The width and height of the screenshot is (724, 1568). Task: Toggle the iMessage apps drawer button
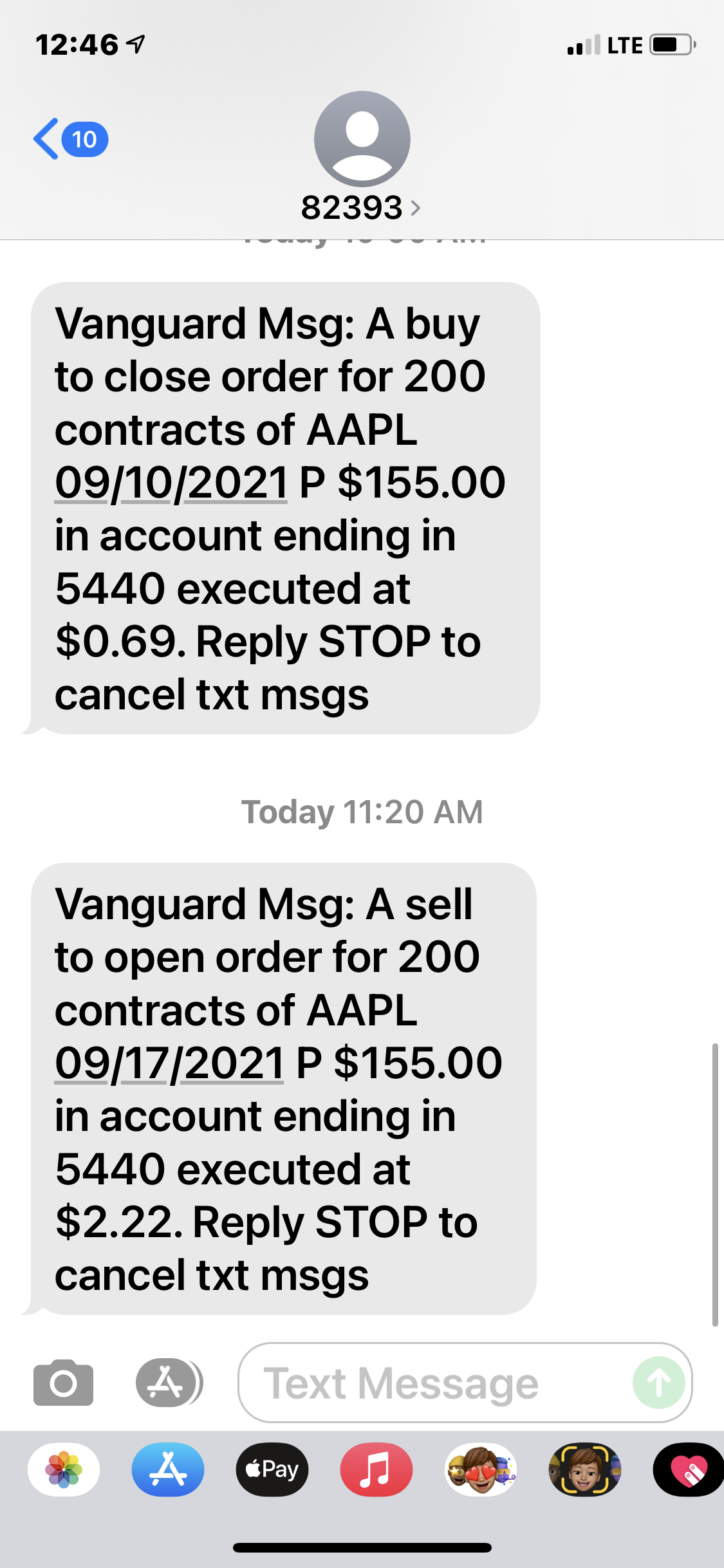click(168, 1383)
